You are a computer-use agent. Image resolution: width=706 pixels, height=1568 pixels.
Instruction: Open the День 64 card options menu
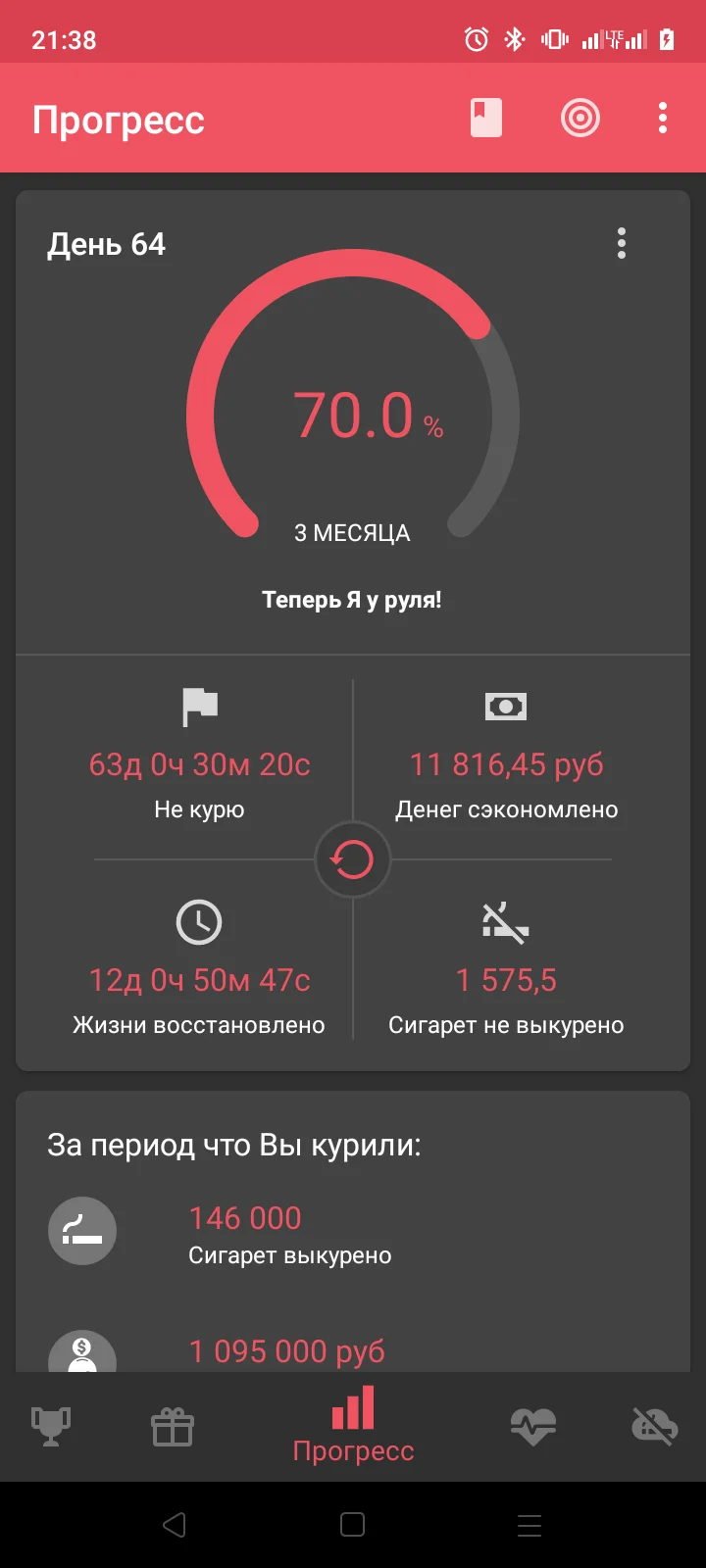622,243
